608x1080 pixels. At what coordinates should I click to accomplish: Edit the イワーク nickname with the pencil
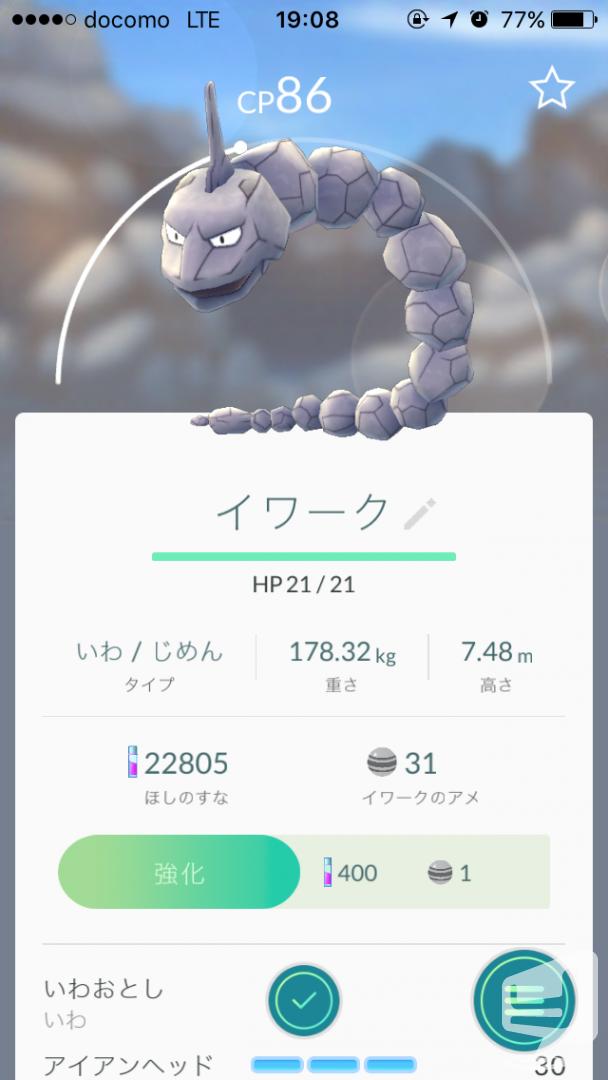pyautogui.click(x=420, y=515)
